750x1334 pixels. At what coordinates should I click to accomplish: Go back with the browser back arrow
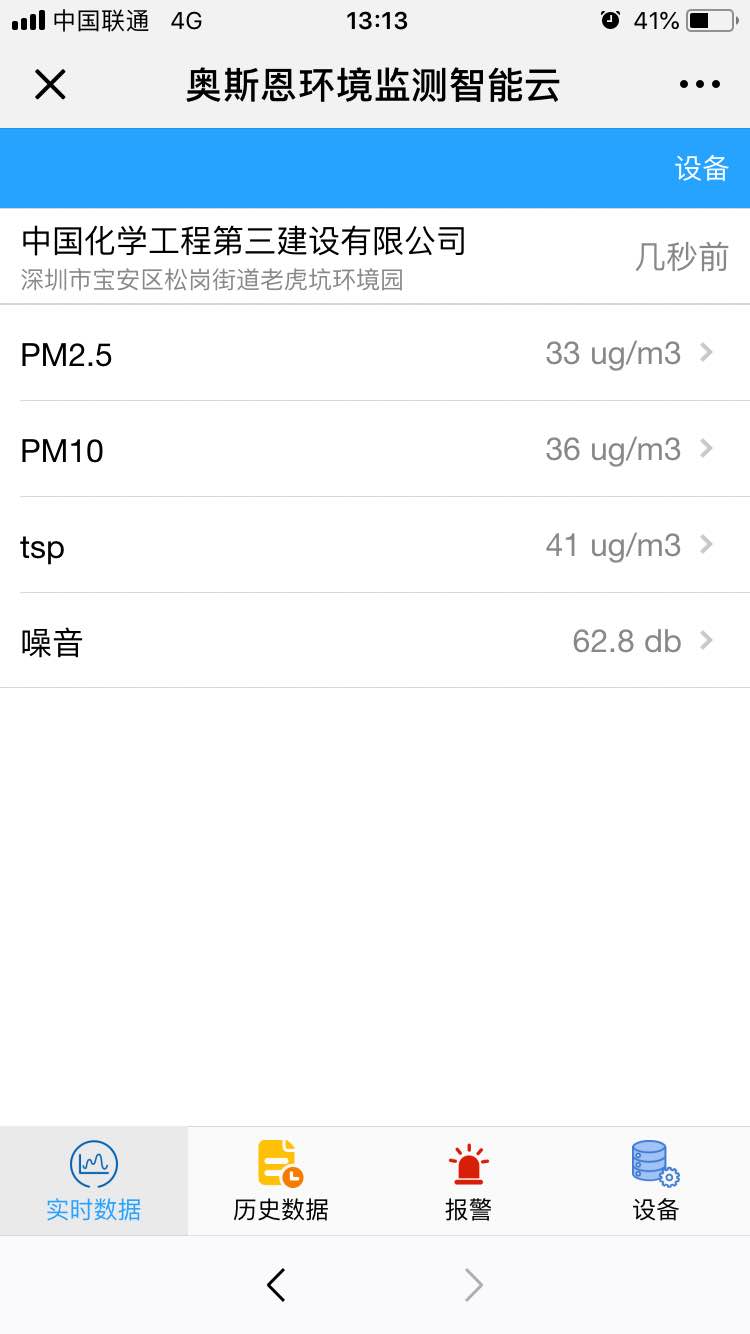click(277, 1285)
